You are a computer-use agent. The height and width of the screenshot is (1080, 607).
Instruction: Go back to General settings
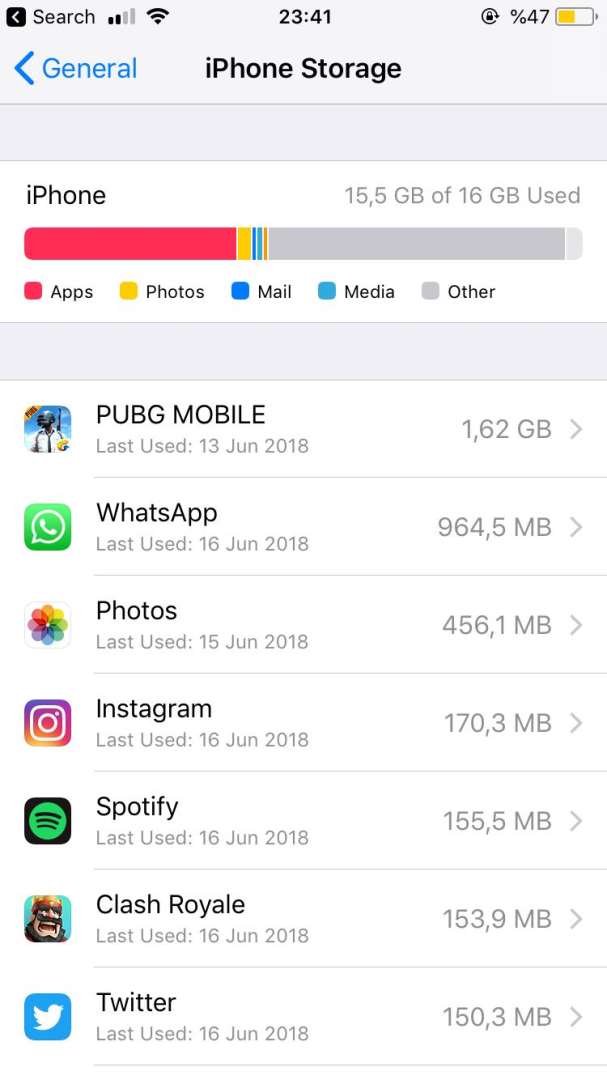click(76, 69)
